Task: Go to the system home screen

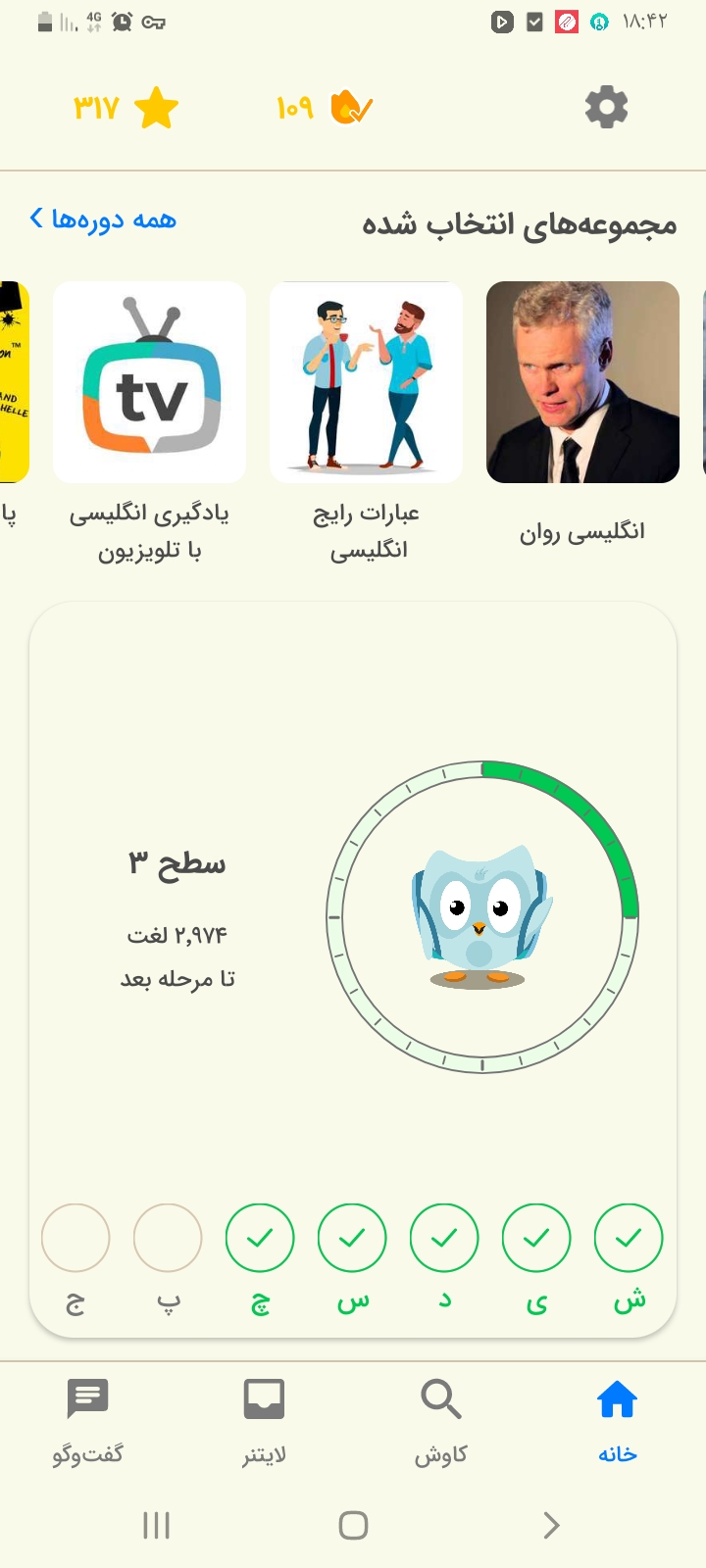Action: [353, 1525]
